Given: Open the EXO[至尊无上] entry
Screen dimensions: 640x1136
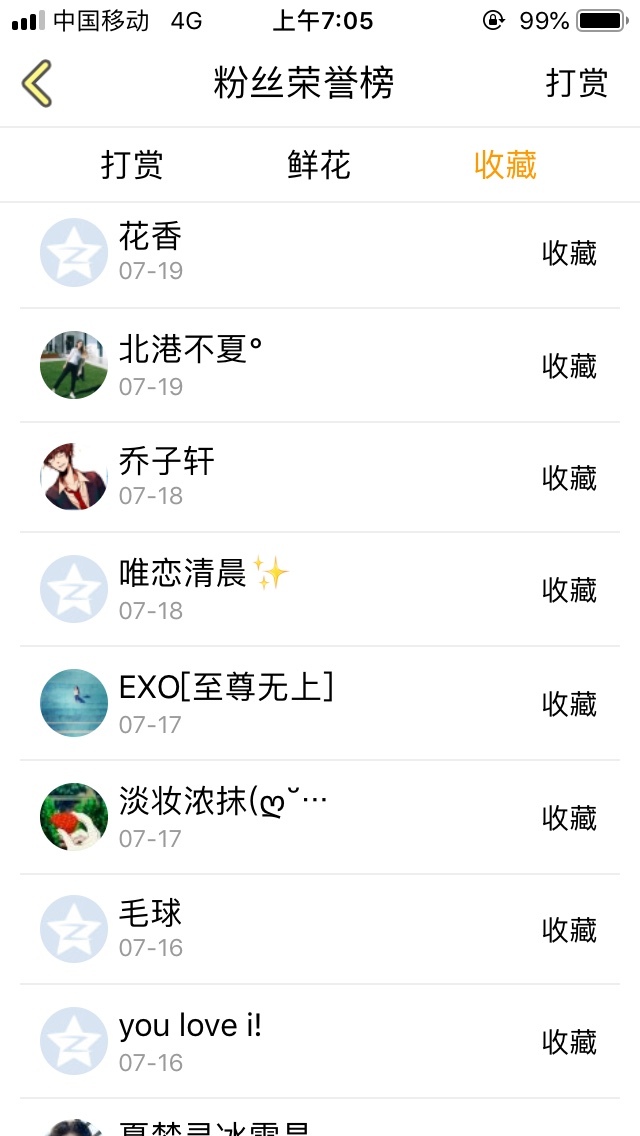Looking at the screenshot, I should (320, 703).
